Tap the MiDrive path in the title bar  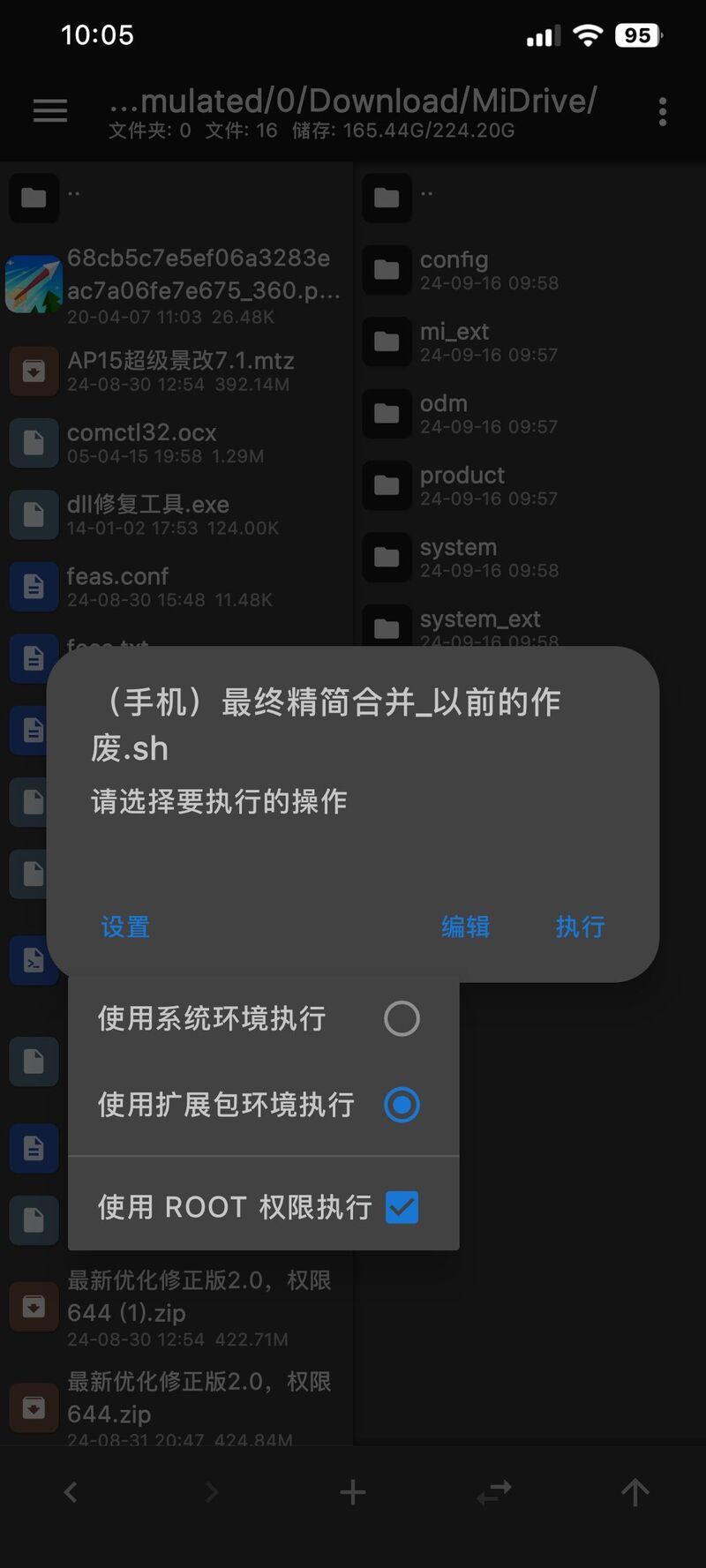(x=353, y=101)
